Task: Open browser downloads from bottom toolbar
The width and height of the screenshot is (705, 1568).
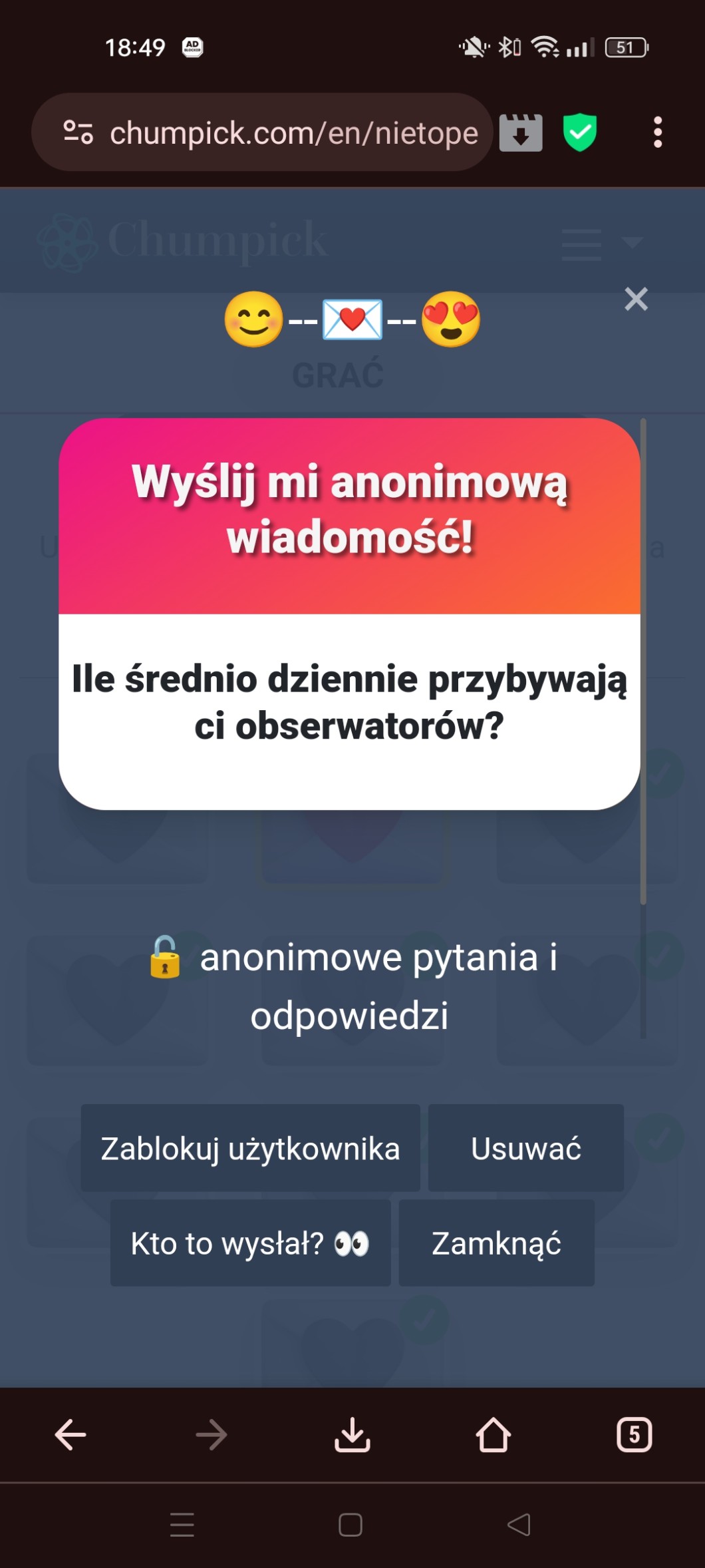Action: (352, 1435)
